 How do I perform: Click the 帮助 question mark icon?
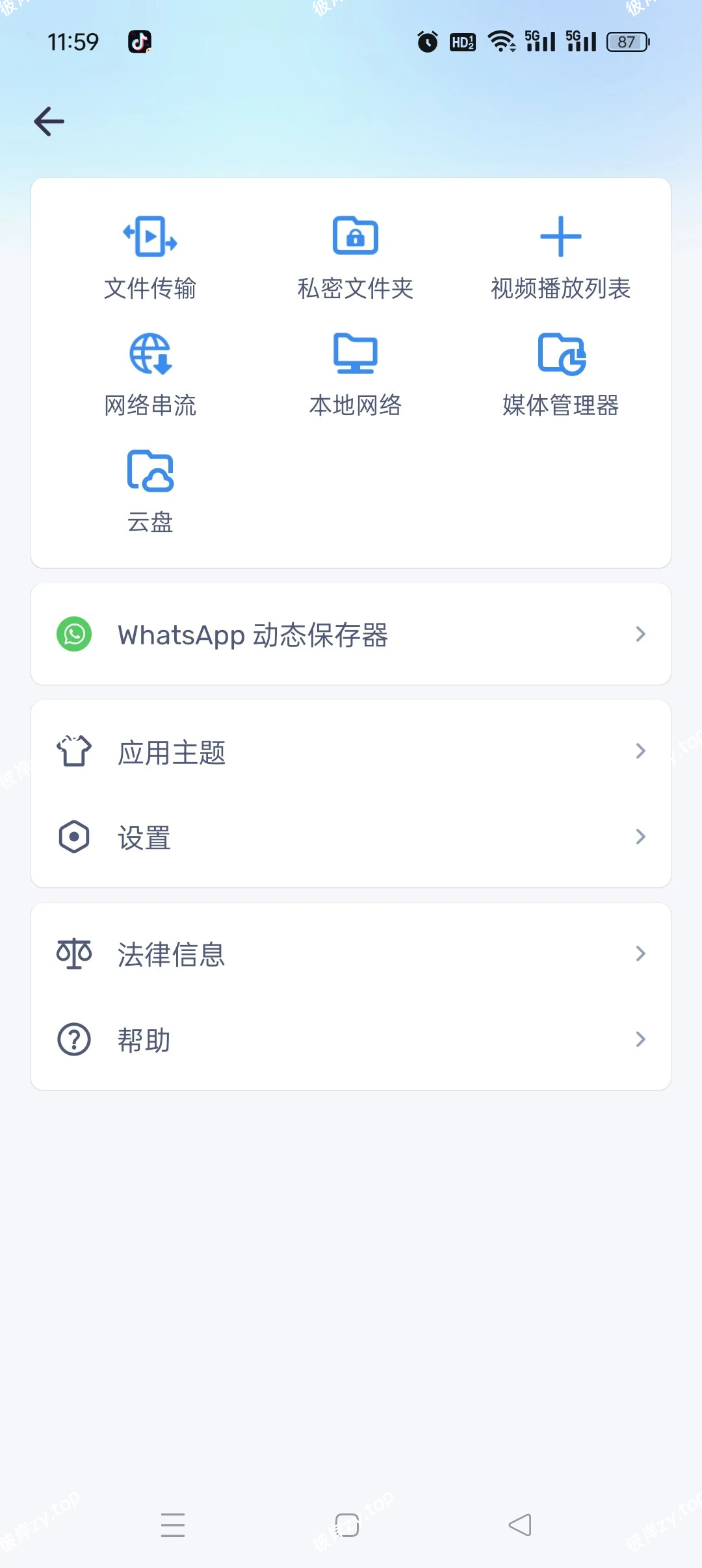point(73,1039)
